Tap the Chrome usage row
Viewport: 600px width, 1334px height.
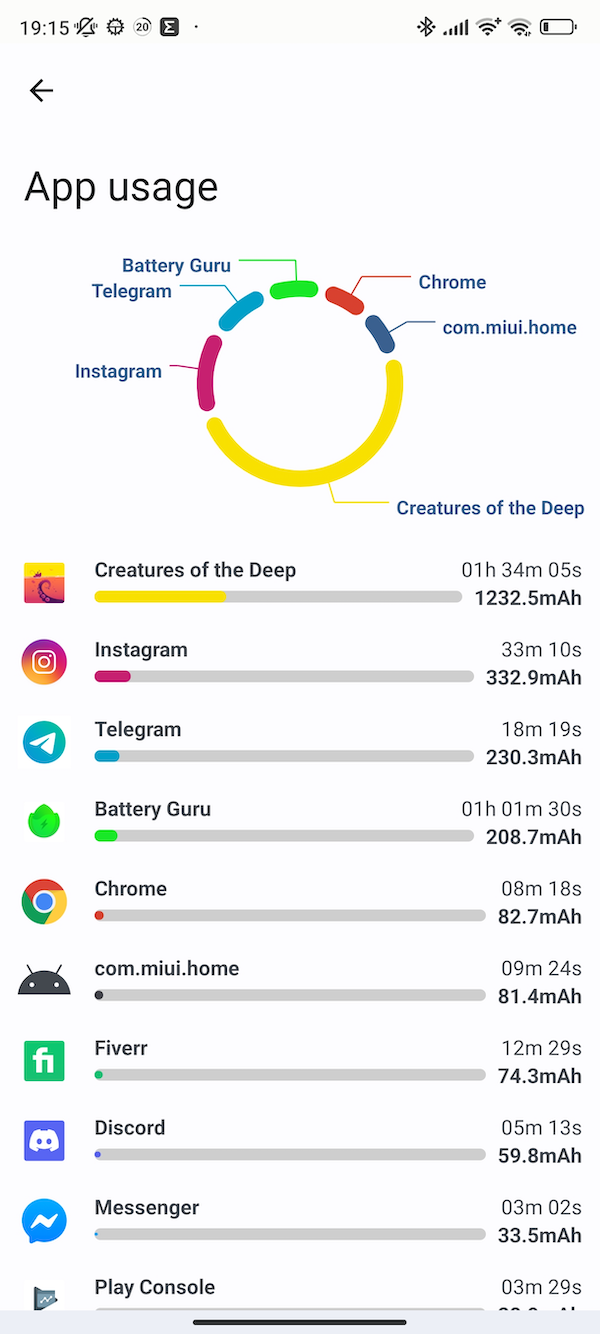tap(300, 902)
